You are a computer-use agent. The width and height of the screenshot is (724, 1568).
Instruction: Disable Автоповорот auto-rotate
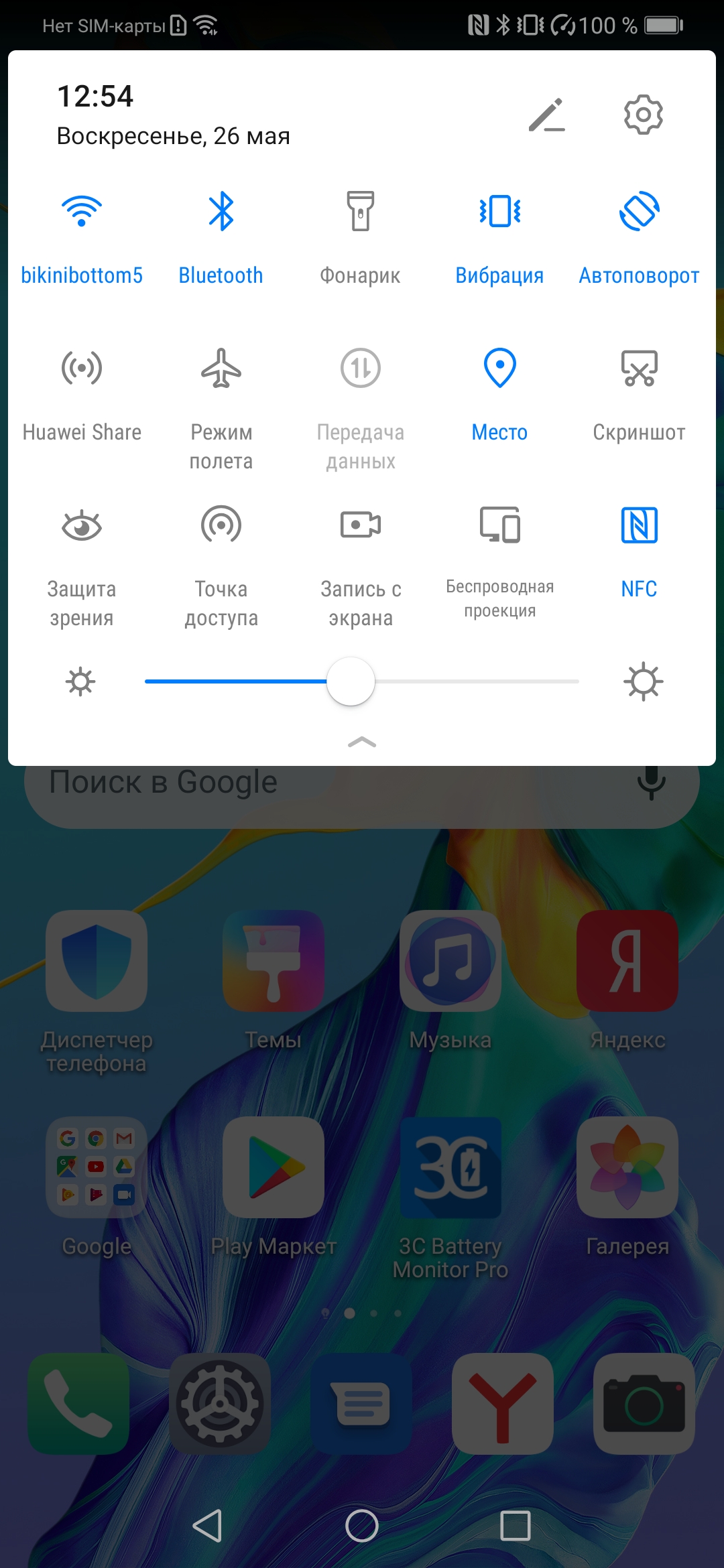coord(640,212)
